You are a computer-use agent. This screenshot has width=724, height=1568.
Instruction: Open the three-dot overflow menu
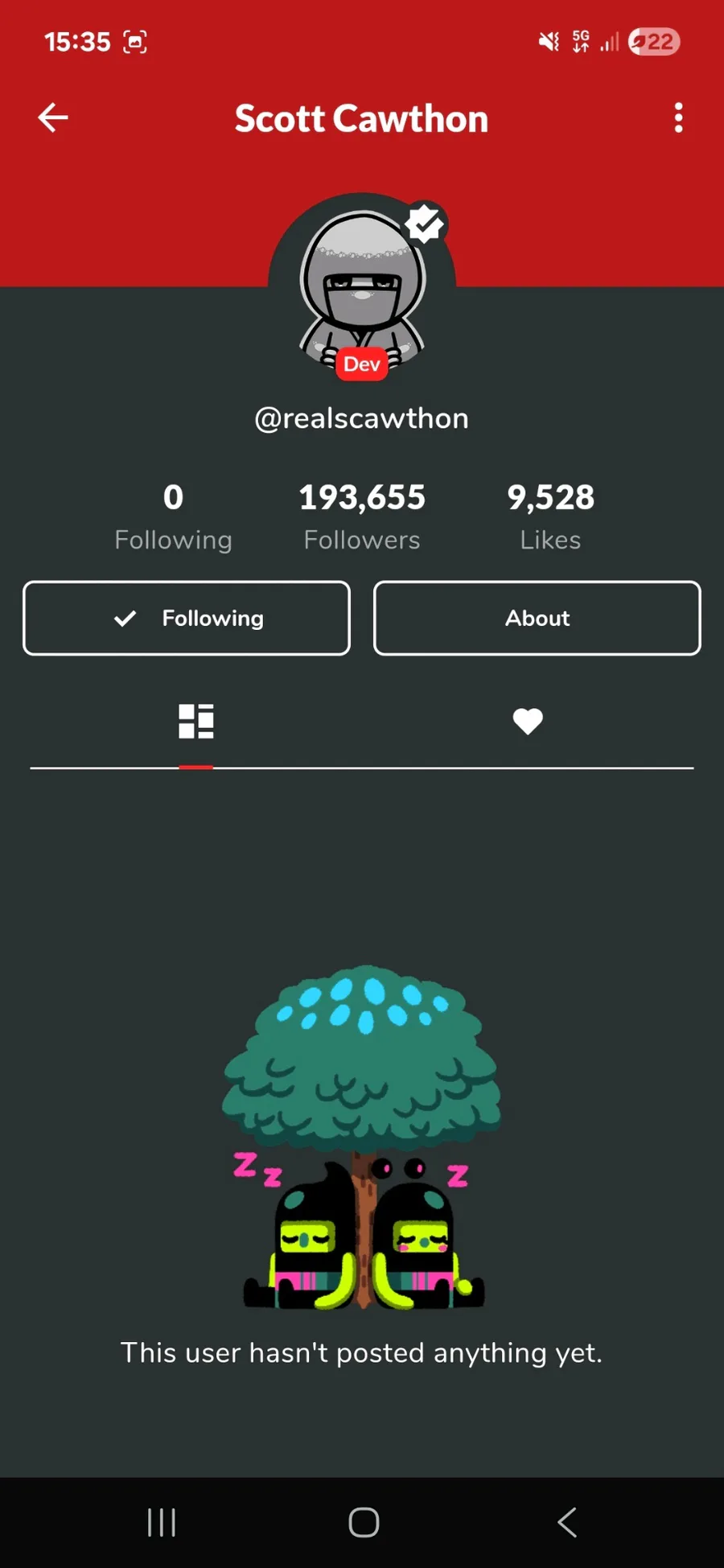[678, 117]
